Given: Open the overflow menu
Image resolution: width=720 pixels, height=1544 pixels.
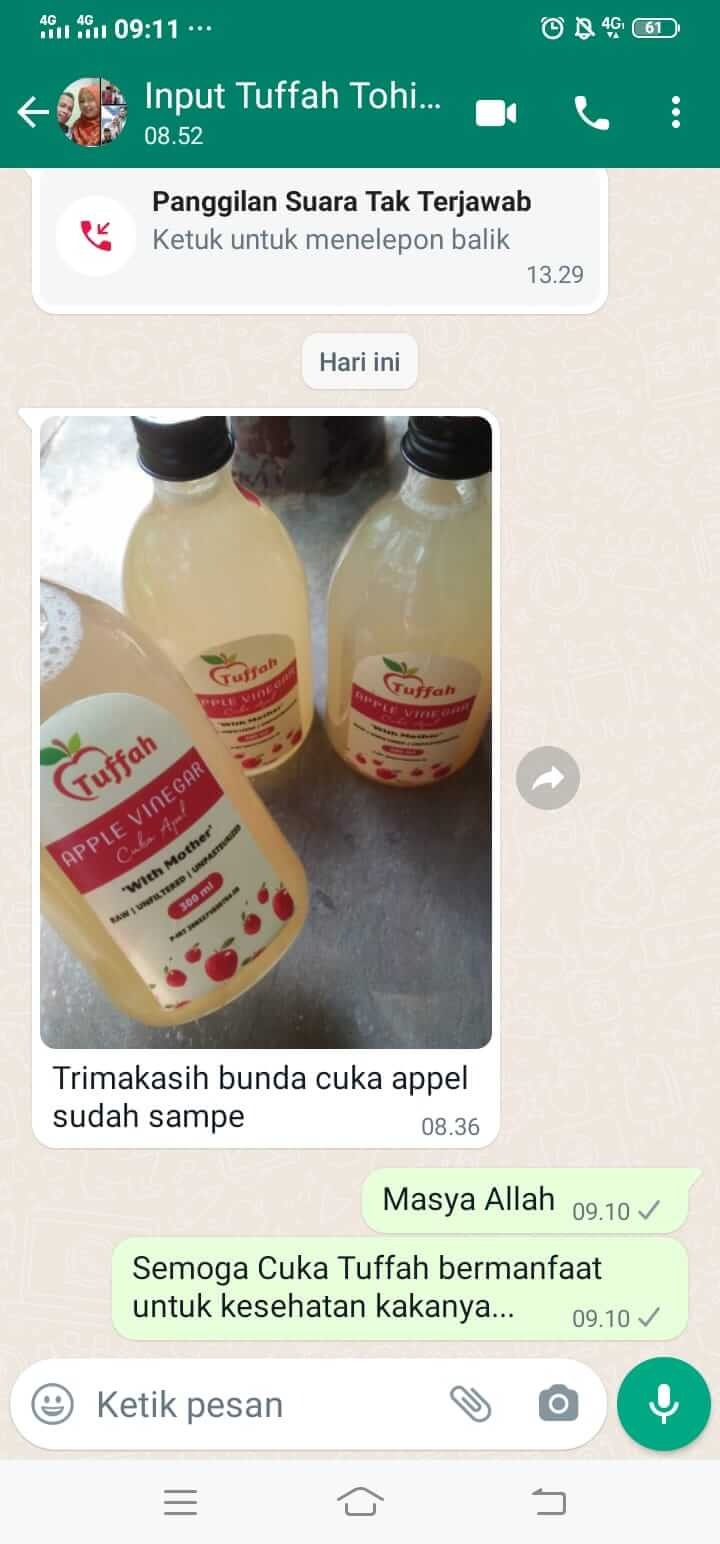Looking at the screenshot, I should point(676,113).
